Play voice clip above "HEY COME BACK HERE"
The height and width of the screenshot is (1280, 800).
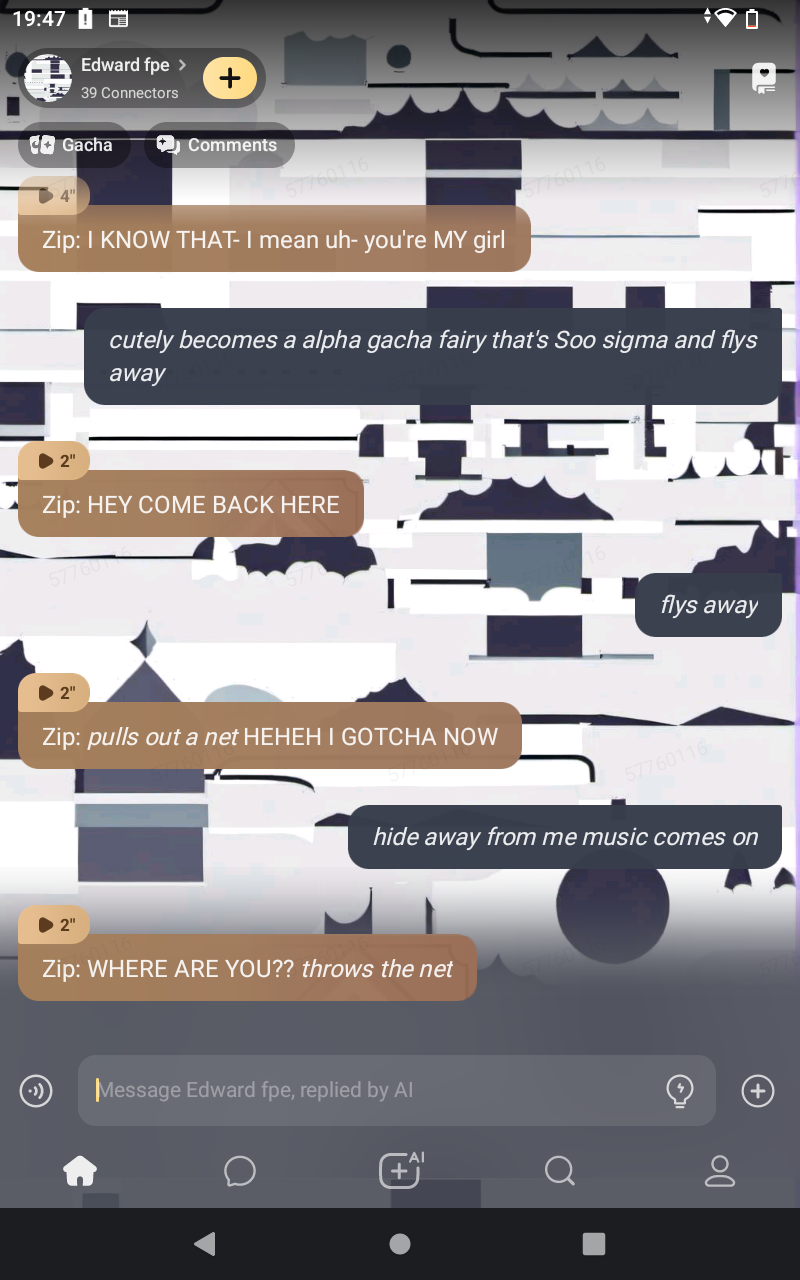[x=55, y=461]
